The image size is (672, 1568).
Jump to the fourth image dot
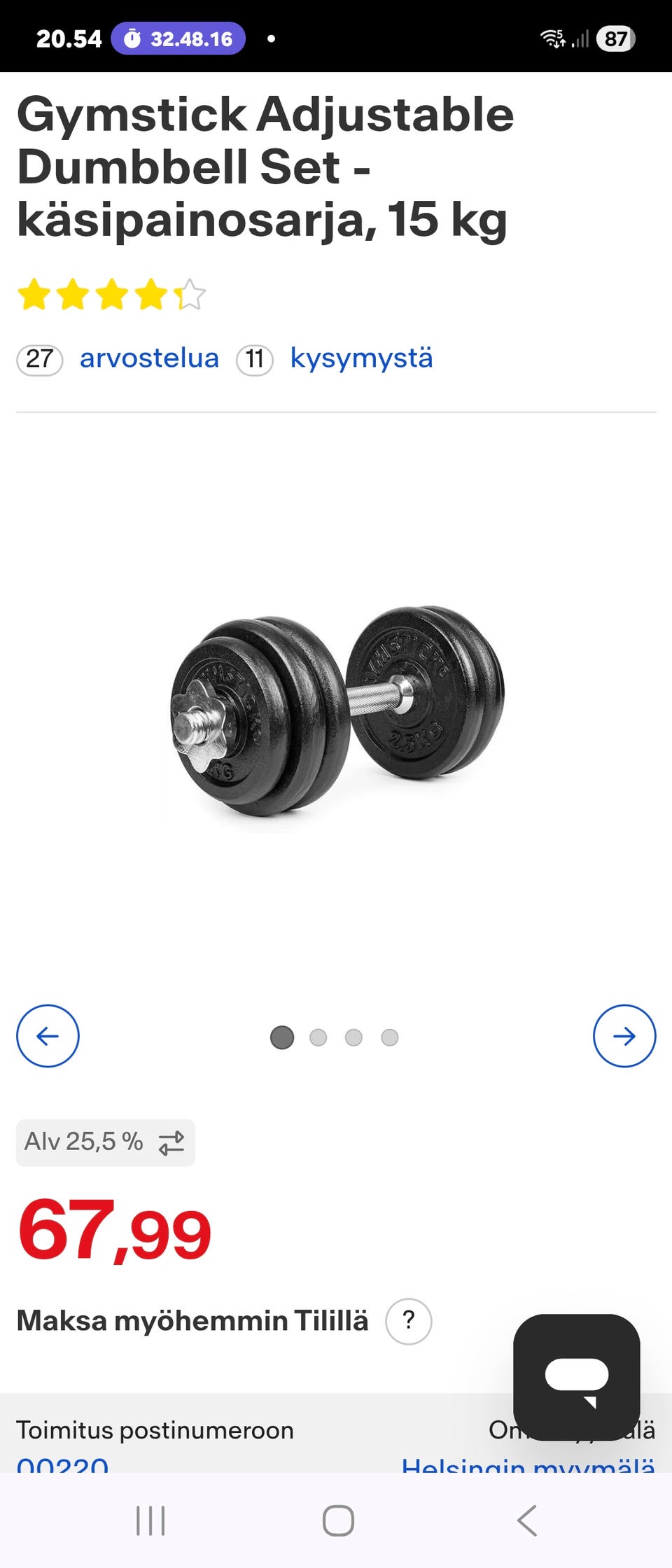click(390, 1037)
